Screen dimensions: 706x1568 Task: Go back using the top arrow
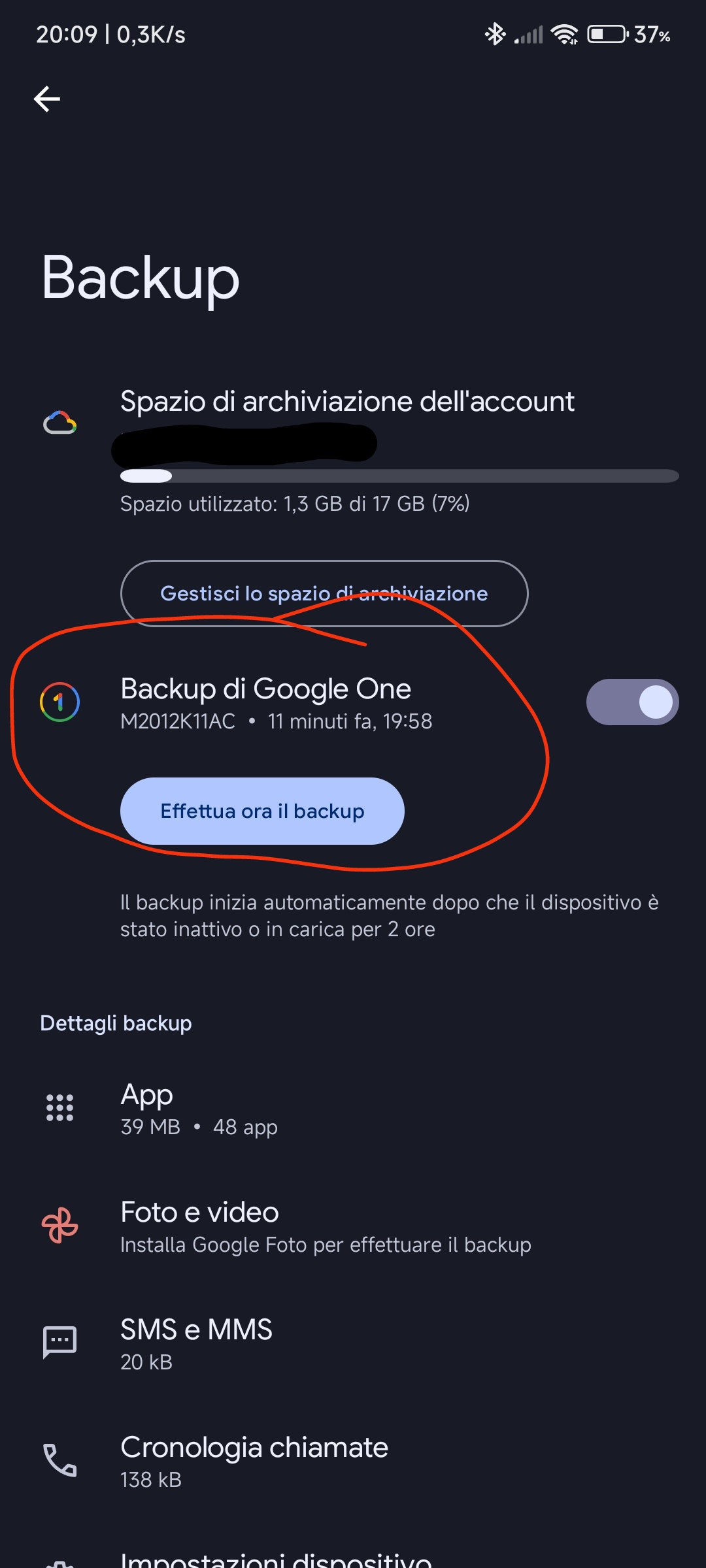47,99
